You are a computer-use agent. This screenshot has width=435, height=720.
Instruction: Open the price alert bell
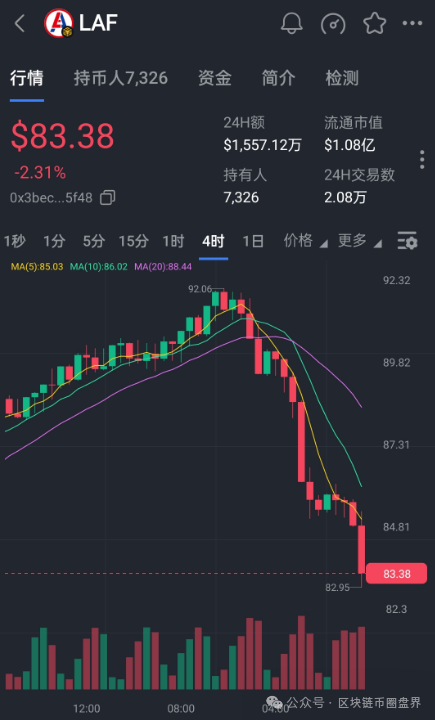(x=292, y=23)
